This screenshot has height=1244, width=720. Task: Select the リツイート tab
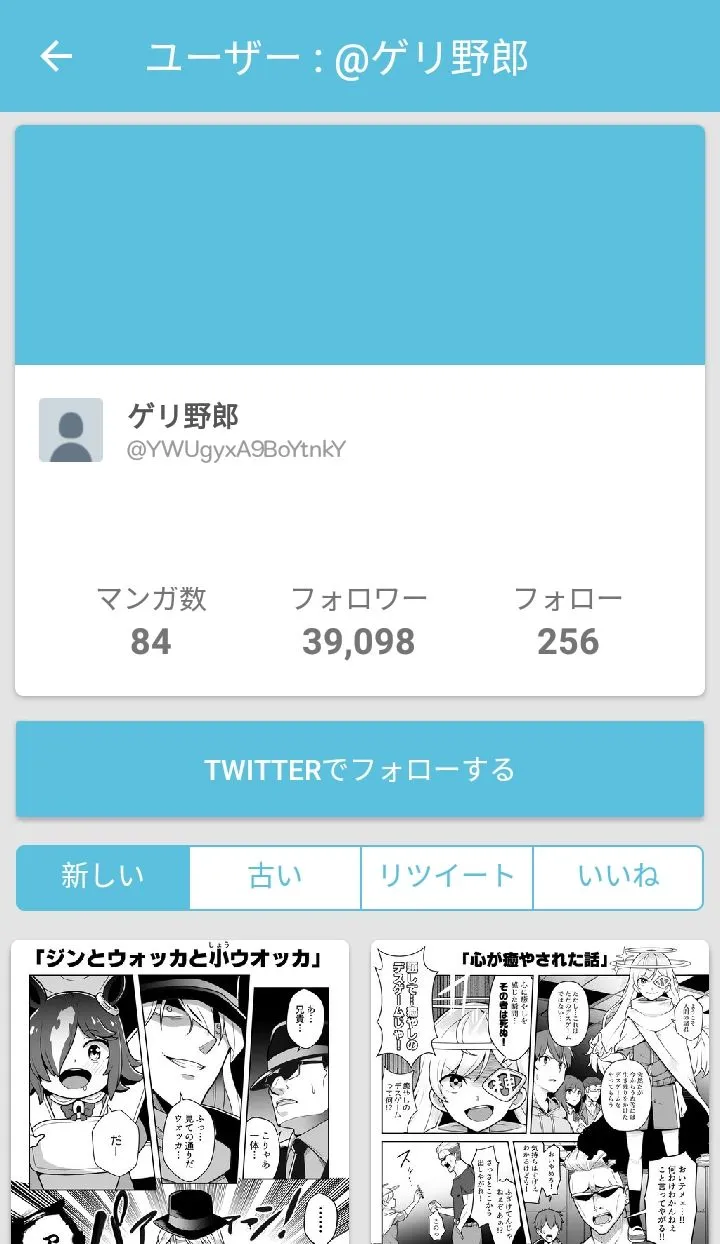pyautogui.click(x=447, y=877)
